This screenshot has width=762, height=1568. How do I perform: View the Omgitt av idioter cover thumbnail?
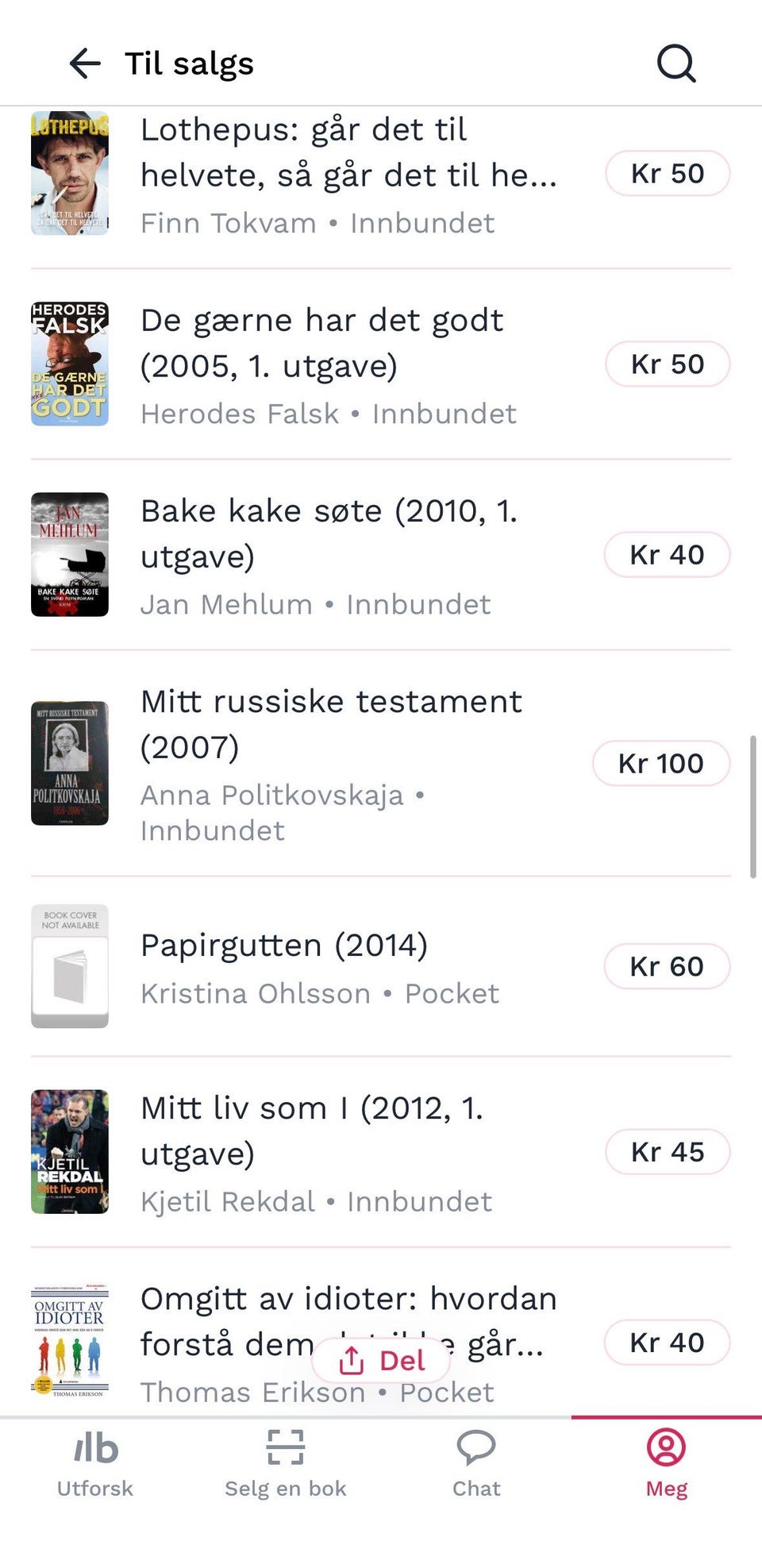point(69,1342)
